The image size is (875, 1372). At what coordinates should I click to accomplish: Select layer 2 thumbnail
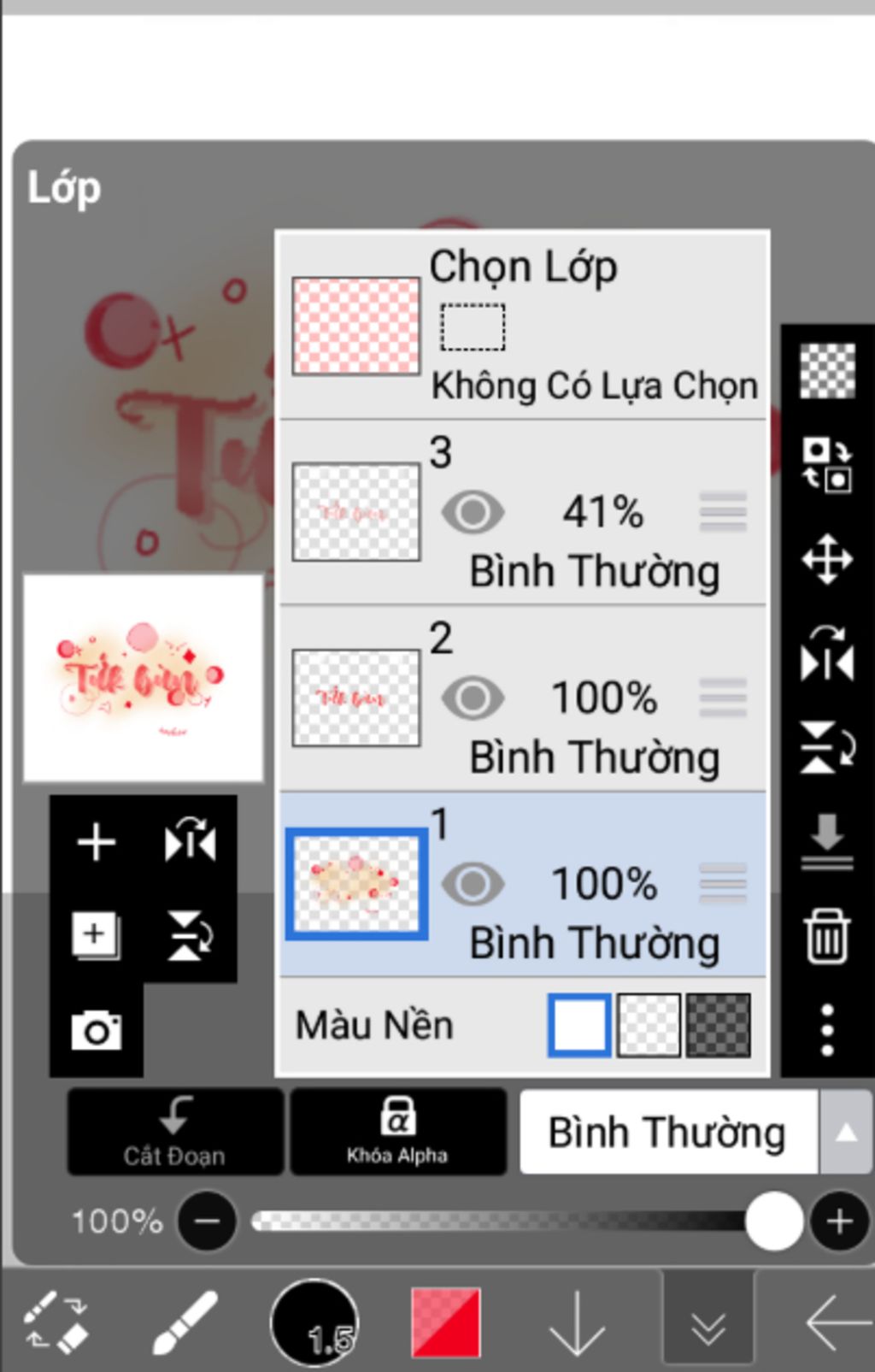click(x=355, y=698)
